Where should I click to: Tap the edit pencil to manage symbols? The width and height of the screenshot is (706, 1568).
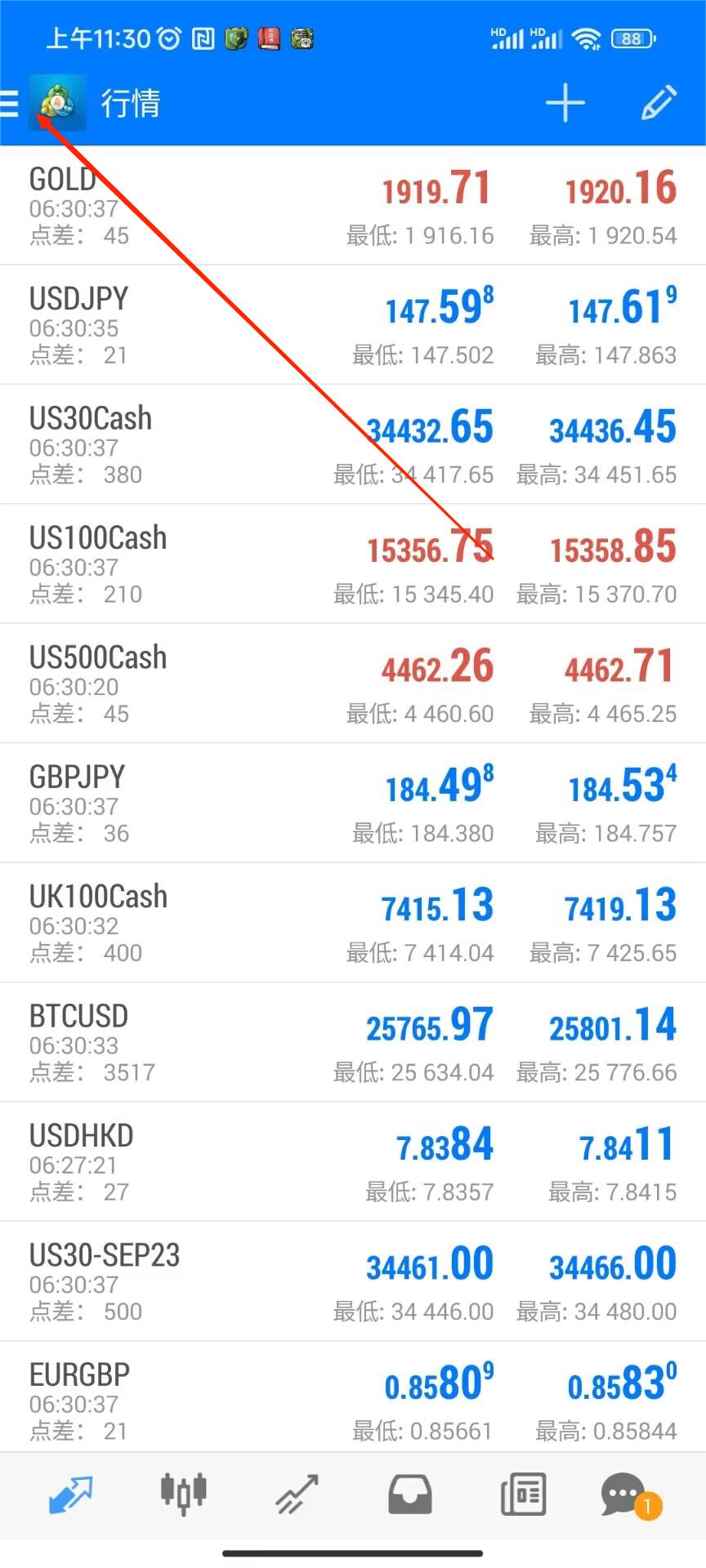pyautogui.click(x=659, y=104)
